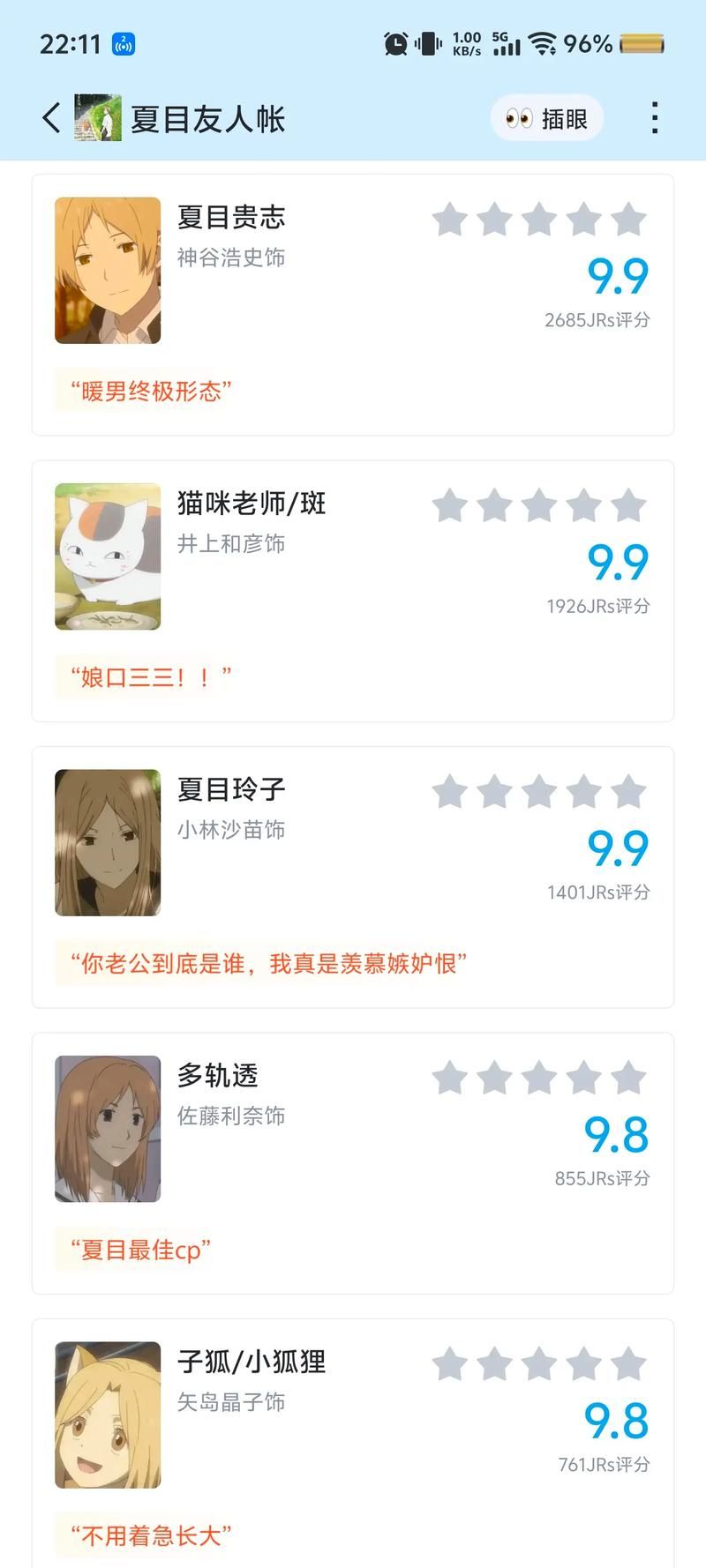
Task: Rate 夏目贵志 by tapping his first star
Action: click(x=452, y=220)
